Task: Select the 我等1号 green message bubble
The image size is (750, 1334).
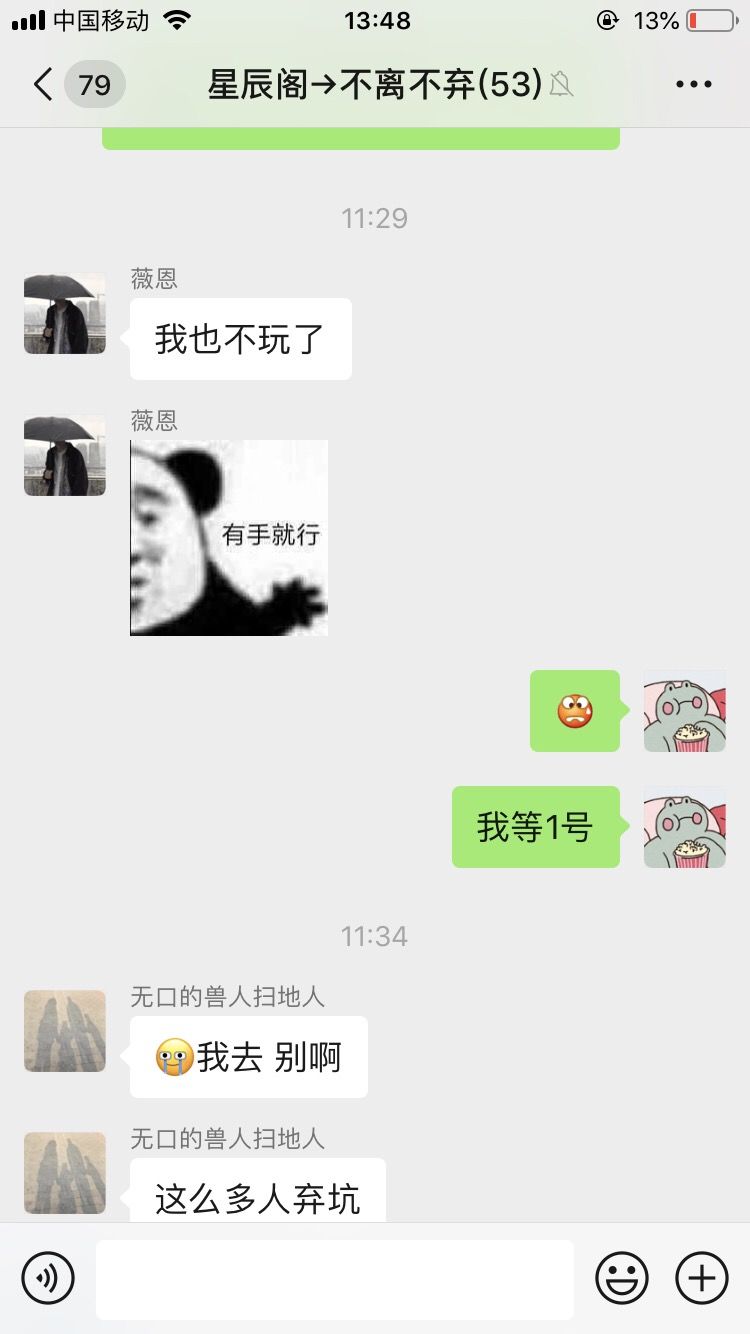Action: click(536, 827)
